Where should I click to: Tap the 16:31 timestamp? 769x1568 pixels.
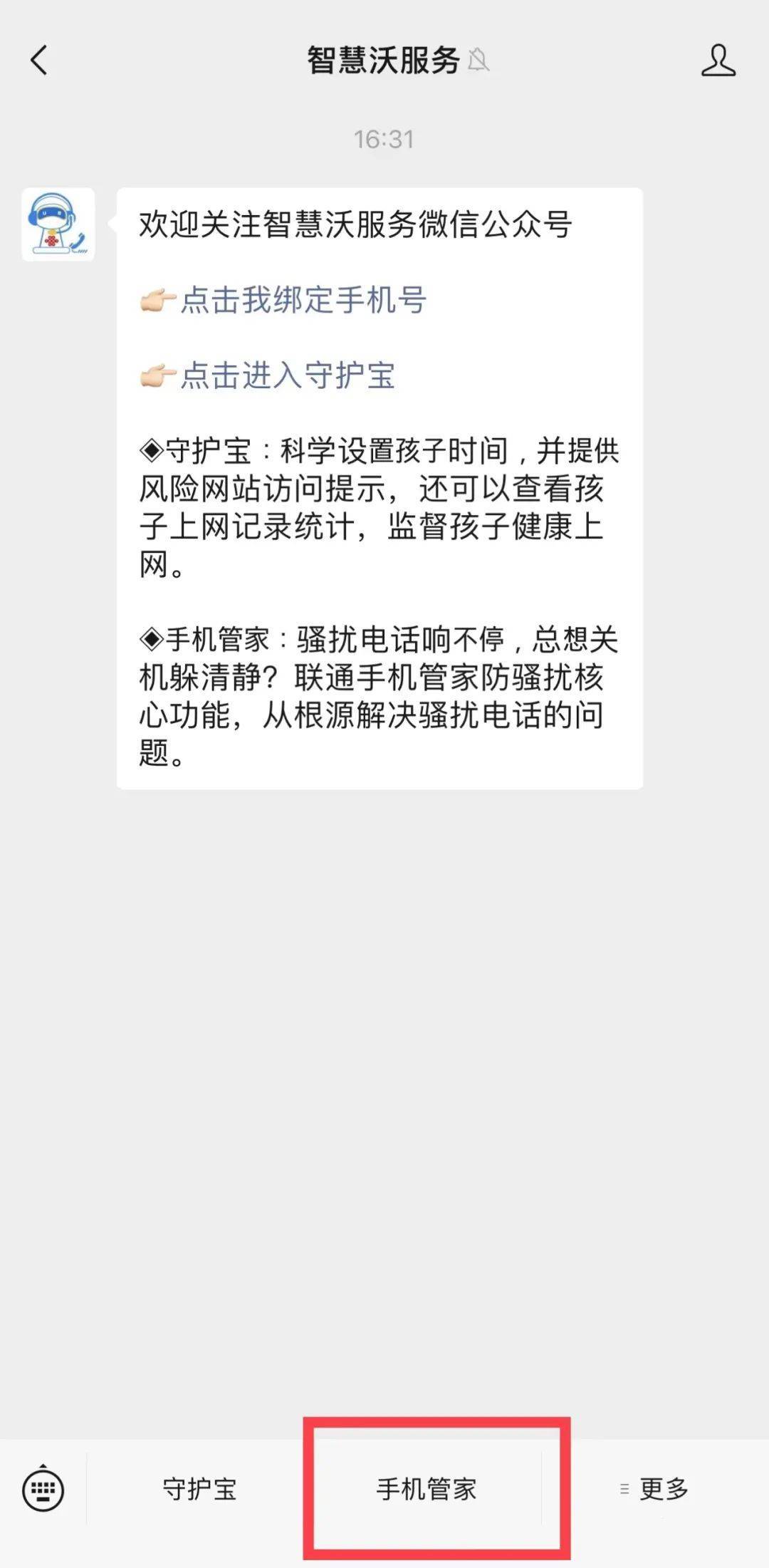384,140
